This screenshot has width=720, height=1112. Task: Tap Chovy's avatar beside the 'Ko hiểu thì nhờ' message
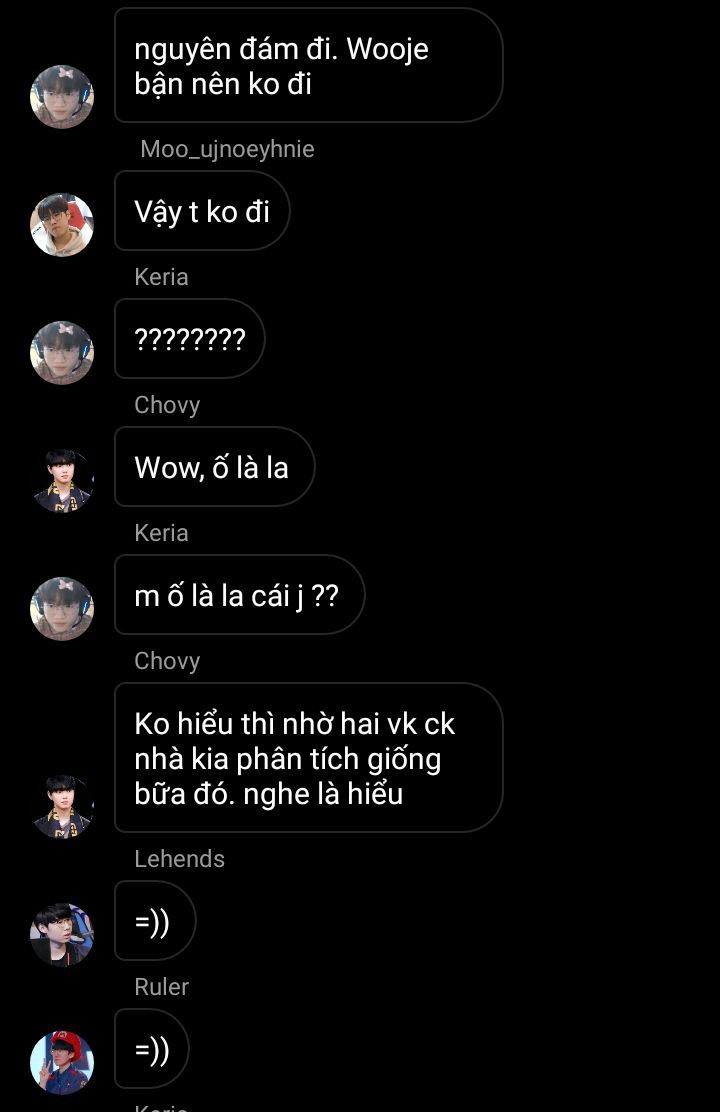pos(62,807)
